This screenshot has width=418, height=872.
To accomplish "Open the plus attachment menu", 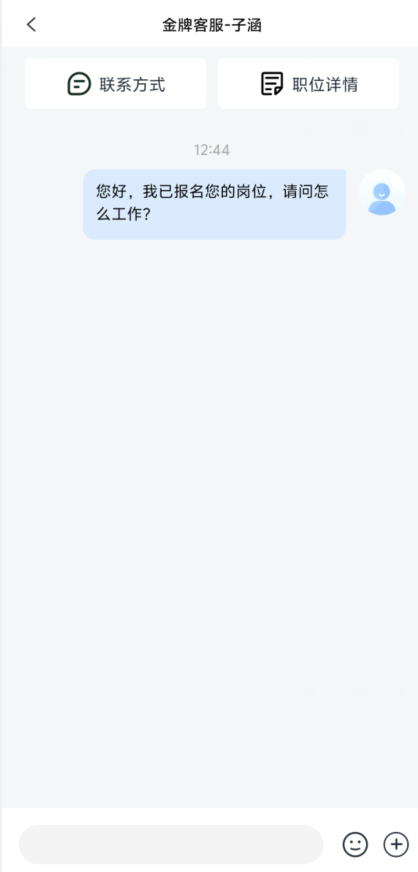I will [x=396, y=844].
